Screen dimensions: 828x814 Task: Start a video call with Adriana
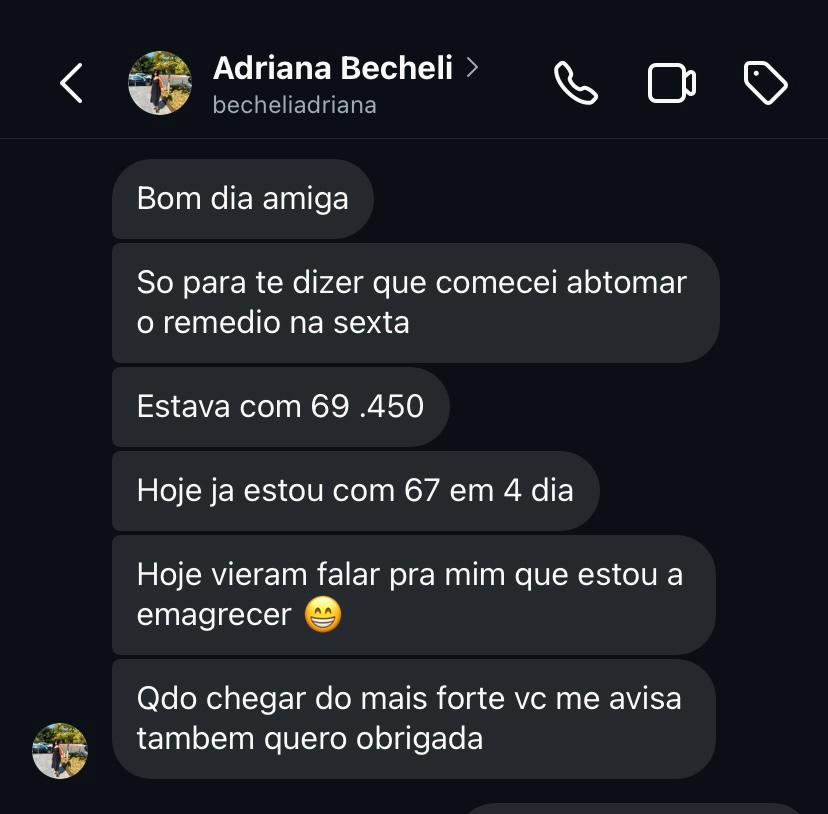(671, 83)
